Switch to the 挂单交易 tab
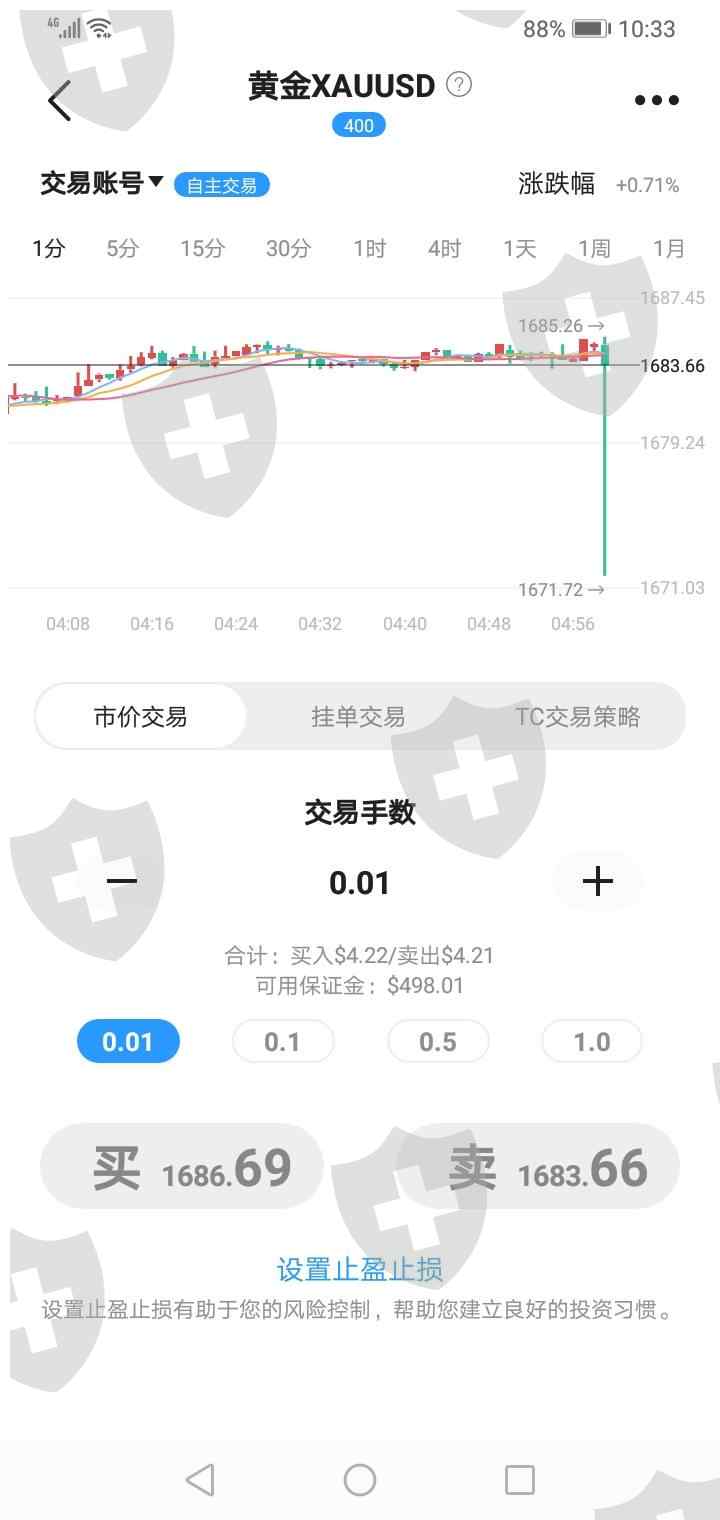This screenshot has width=720, height=1520. [x=358, y=716]
